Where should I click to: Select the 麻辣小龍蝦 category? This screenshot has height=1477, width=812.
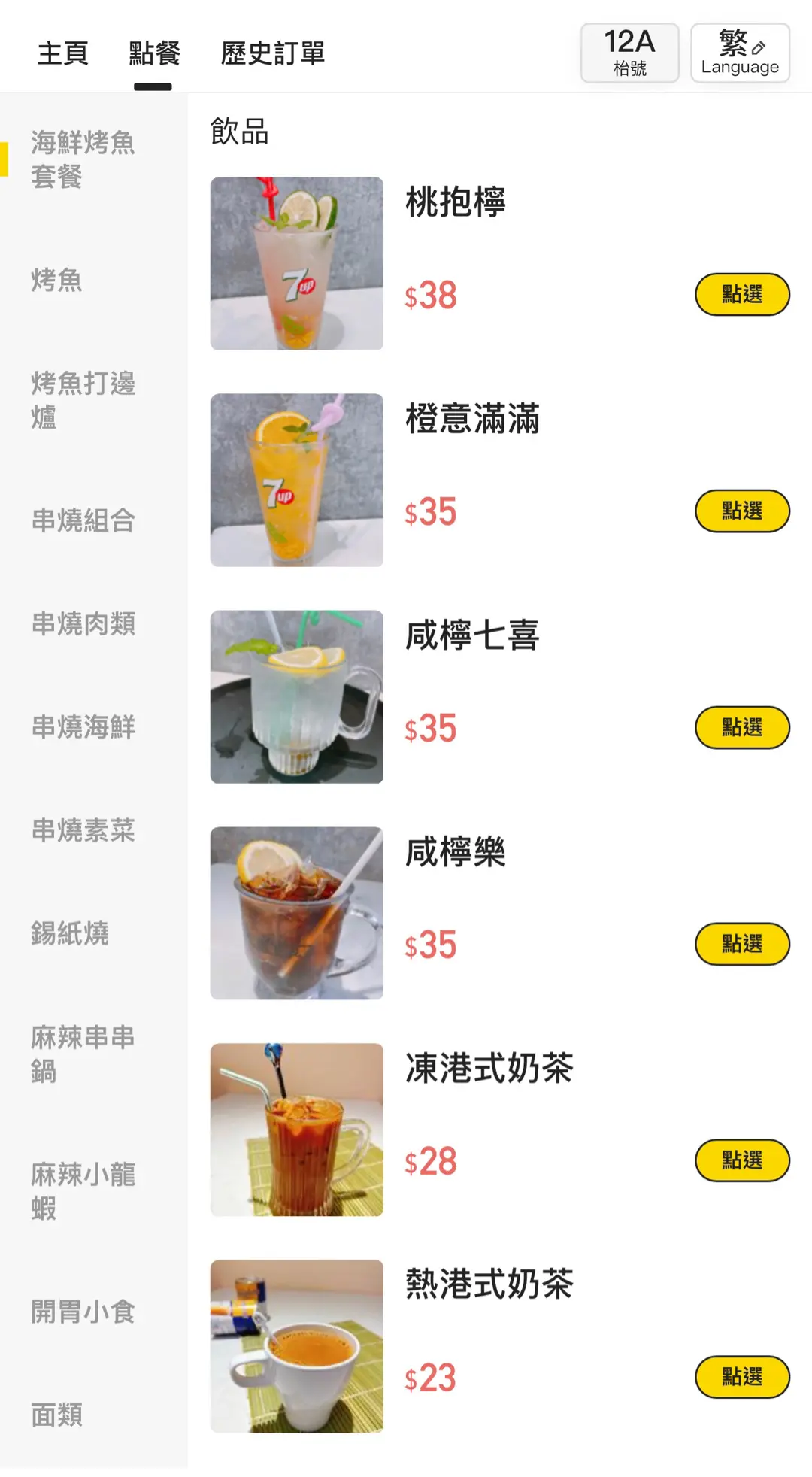[x=83, y=1191]
